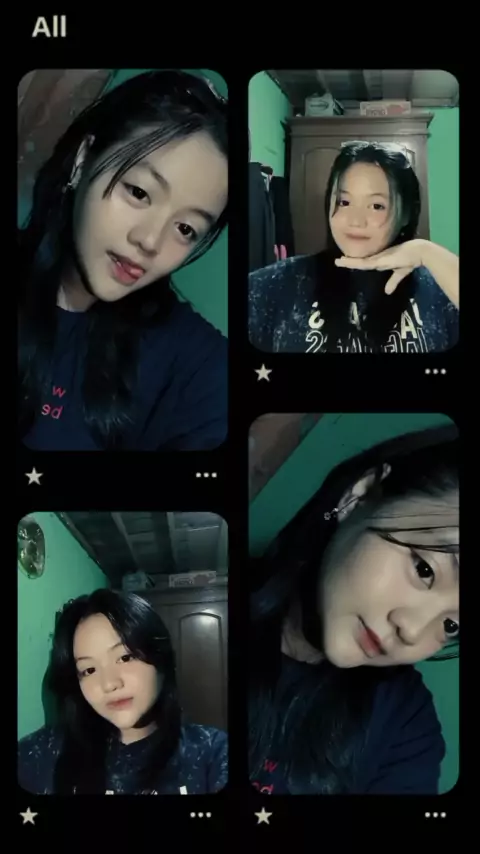This screenshot has width=480, height=854.
Task: Open more options for hand-under-chin photo
Action: pyautogui.click(x=435, y=371)
